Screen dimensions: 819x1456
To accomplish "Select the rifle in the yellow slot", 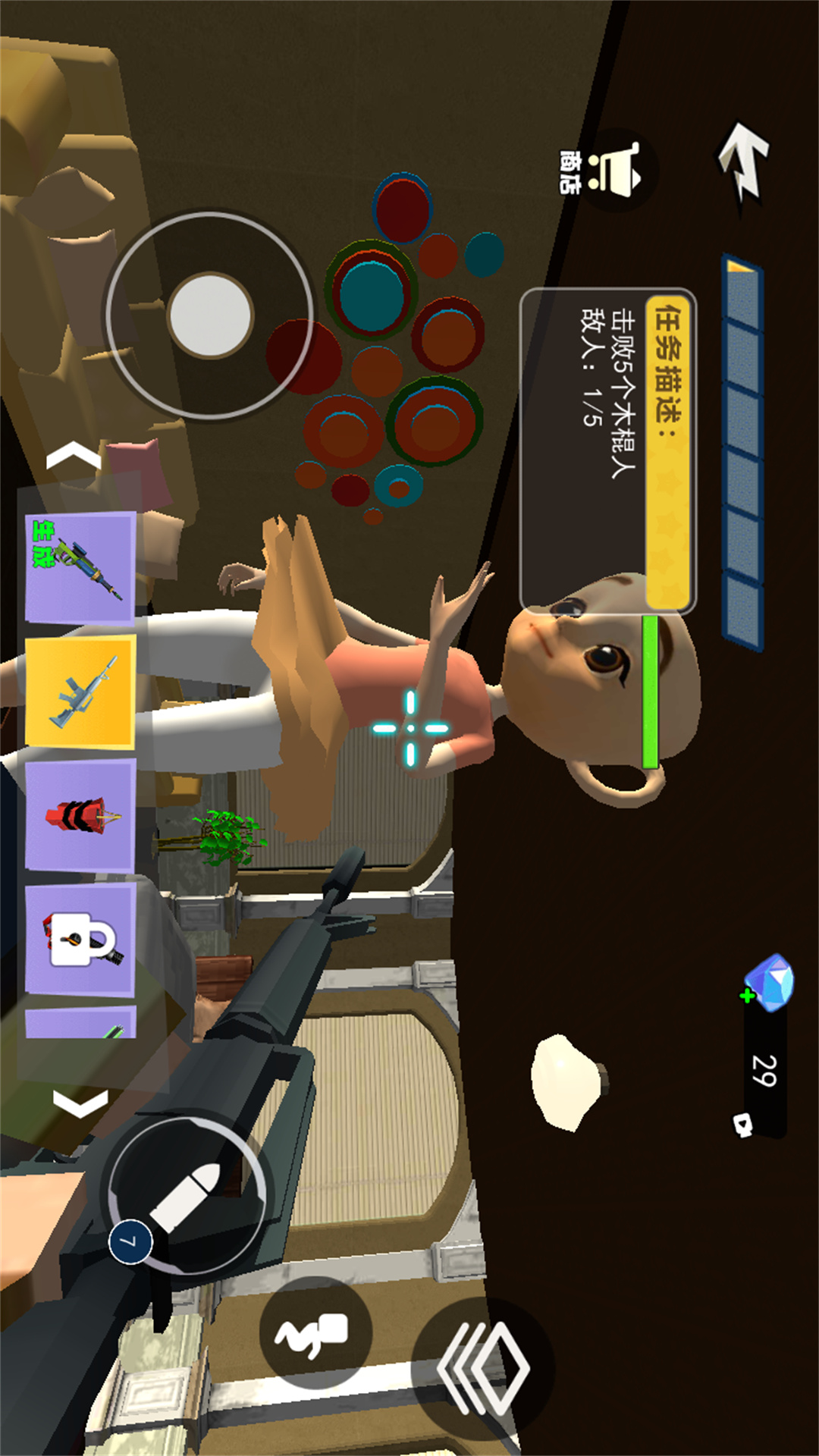I will coord(80,692).
